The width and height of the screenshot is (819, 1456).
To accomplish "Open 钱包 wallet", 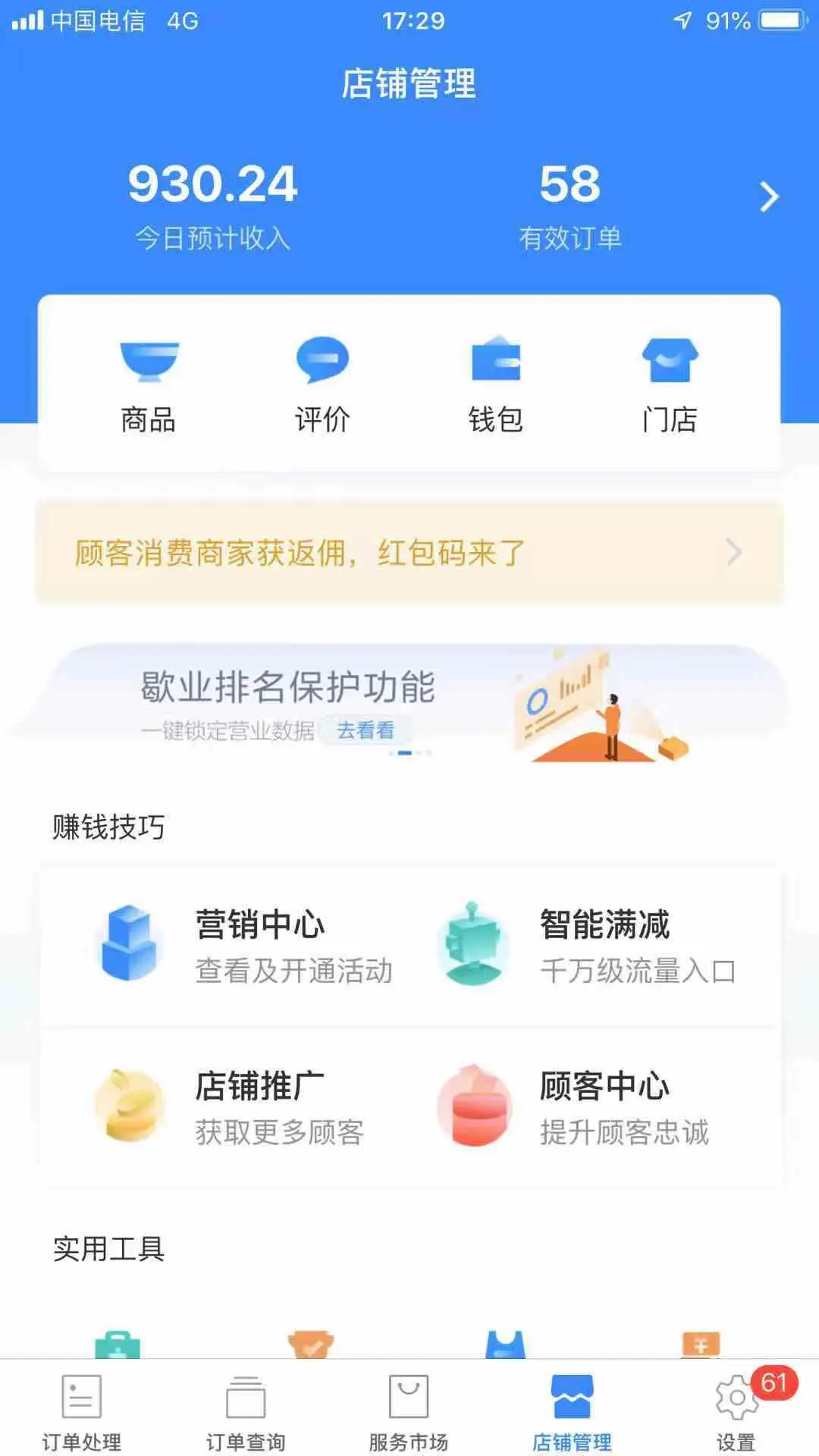I will coord(496,384).
